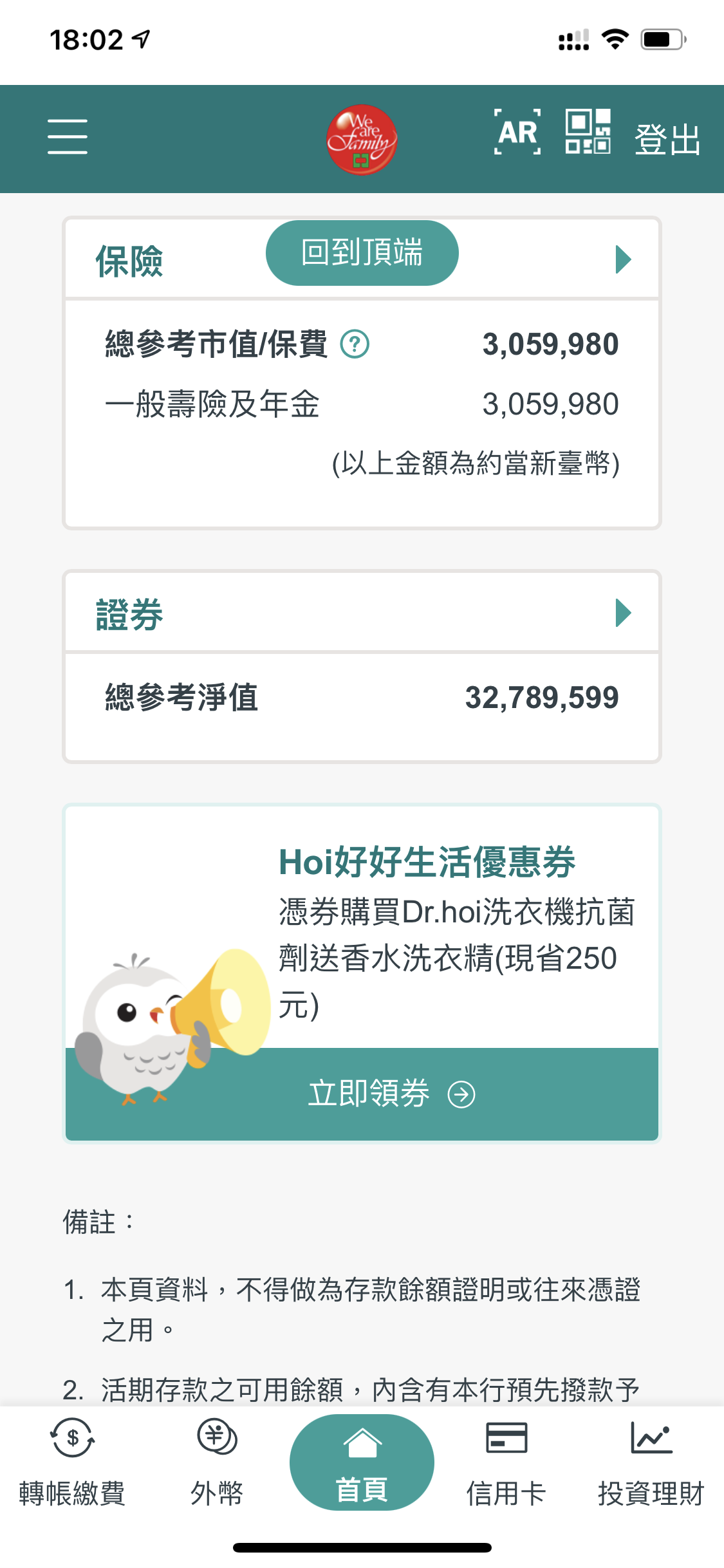This screenshot has height=1568, width=724.
Task: Tap 登出 to log out
Action: coord(667,139)
